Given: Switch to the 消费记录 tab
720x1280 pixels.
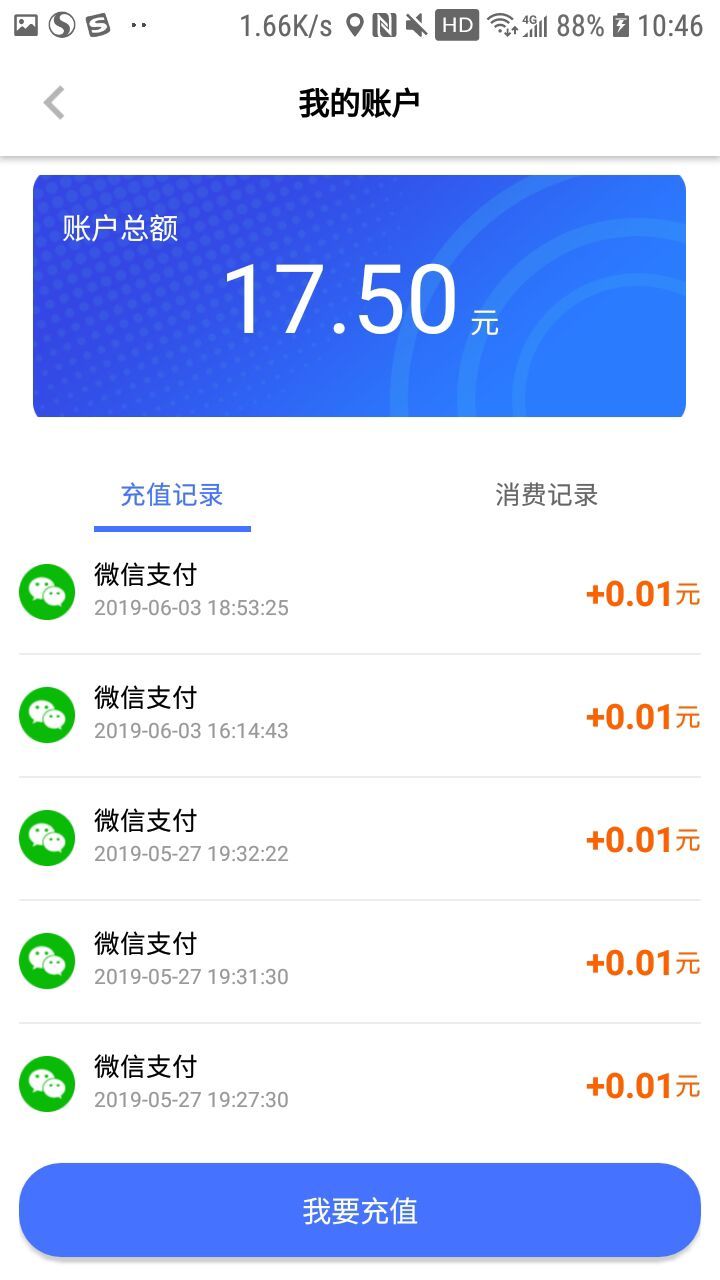Looking at the screenshot, I should coord(544,495).
